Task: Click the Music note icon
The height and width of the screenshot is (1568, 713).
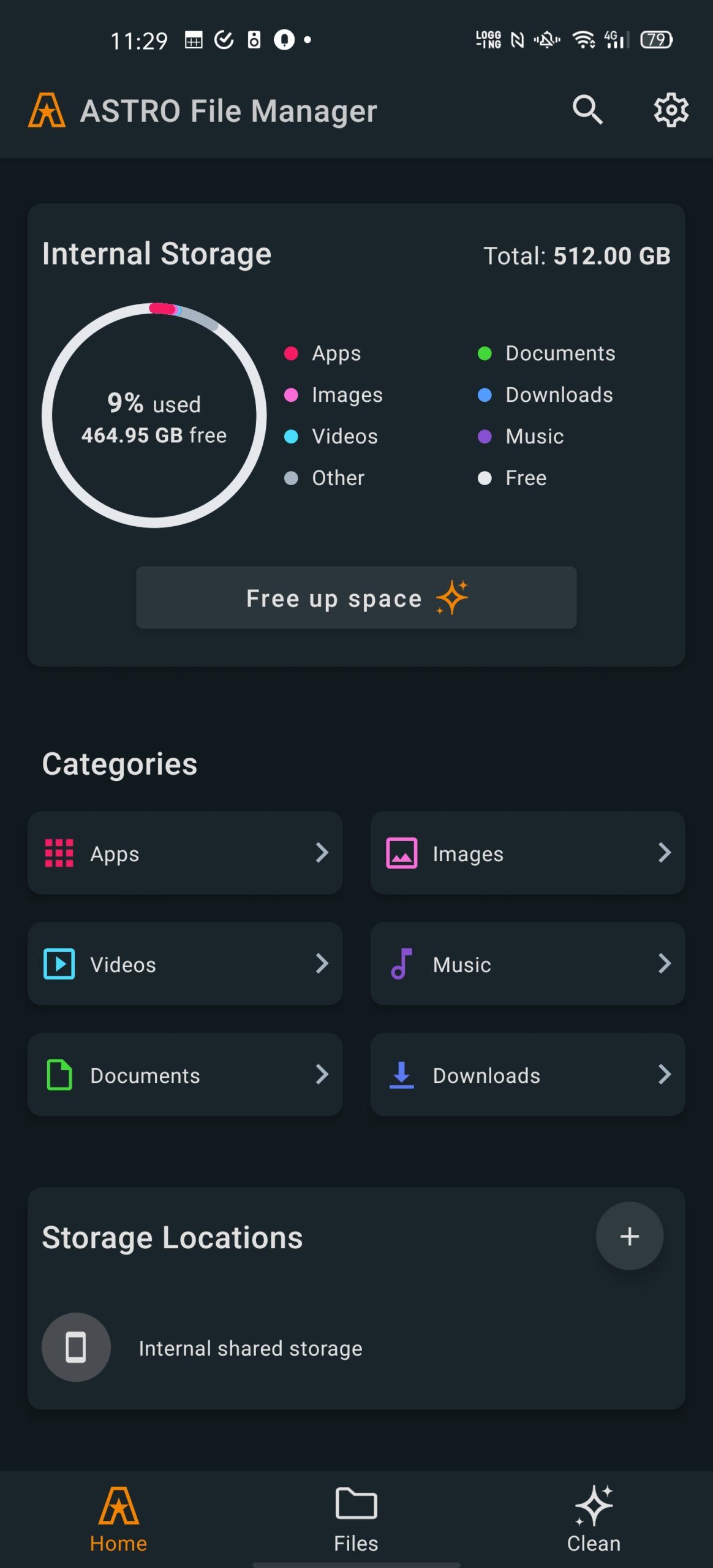Action: (x=401, y=963)
